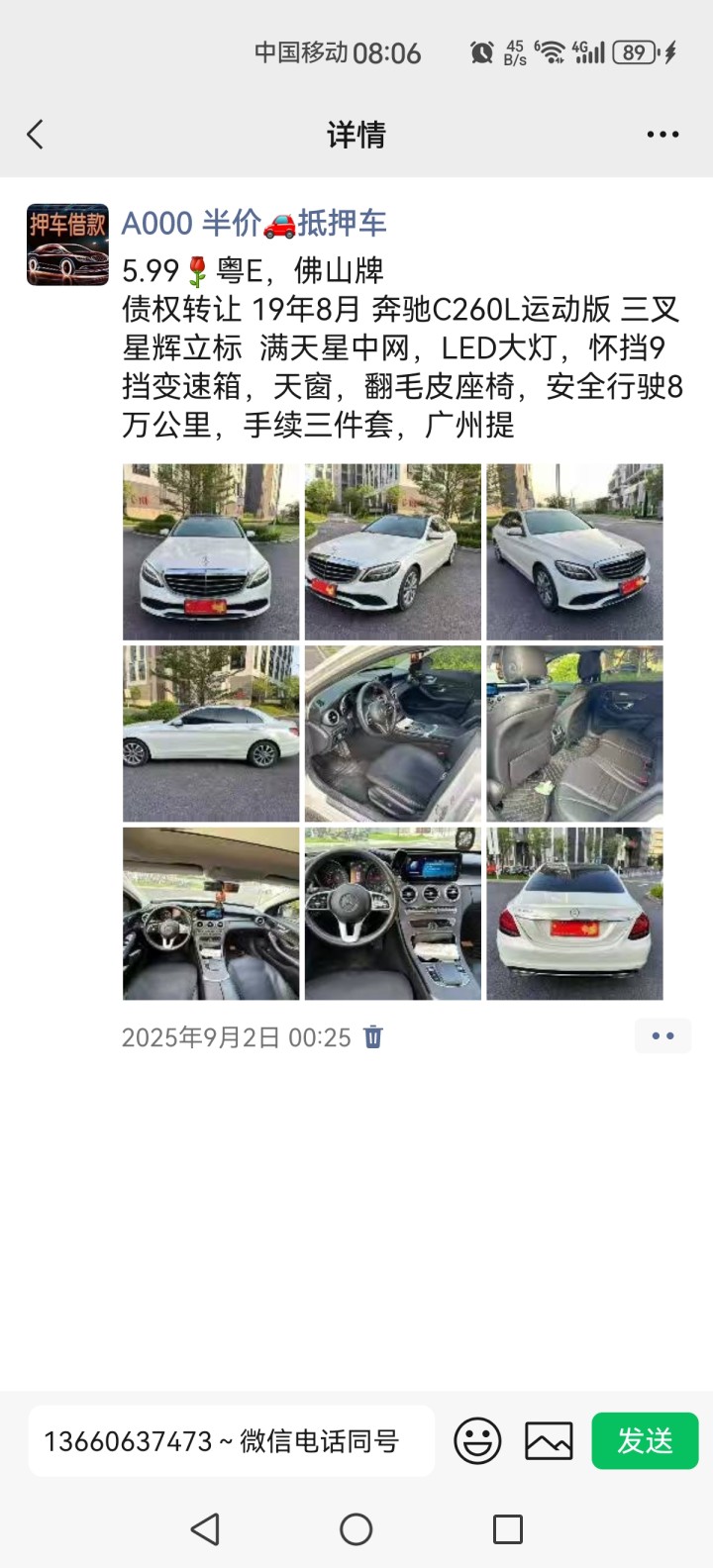Go back from the 详情 page

(36, 135)
